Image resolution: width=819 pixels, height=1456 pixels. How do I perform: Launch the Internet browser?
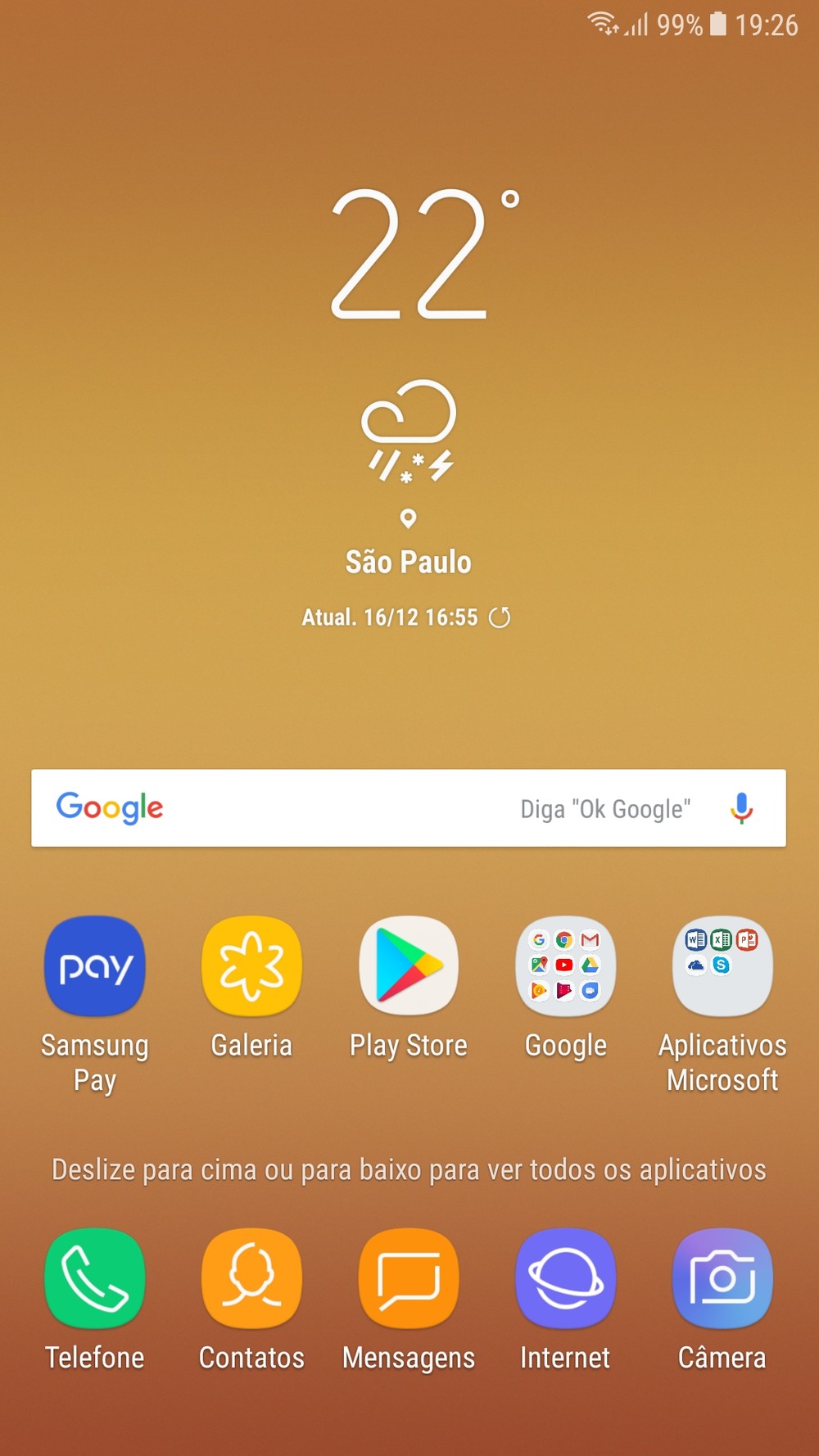(565, 1278)
